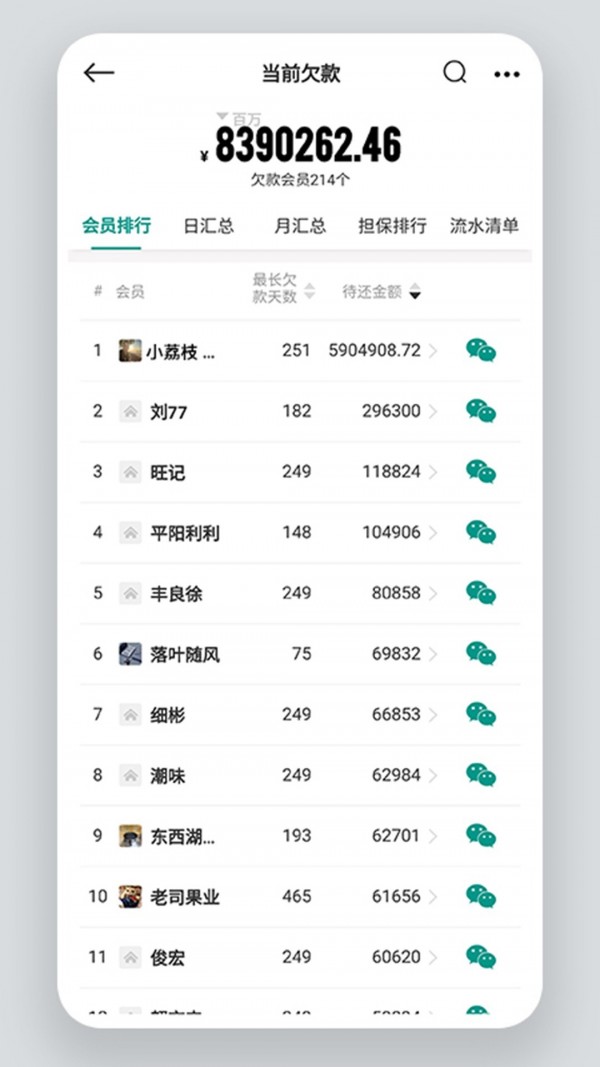Open the search icon

coord(455,73)
